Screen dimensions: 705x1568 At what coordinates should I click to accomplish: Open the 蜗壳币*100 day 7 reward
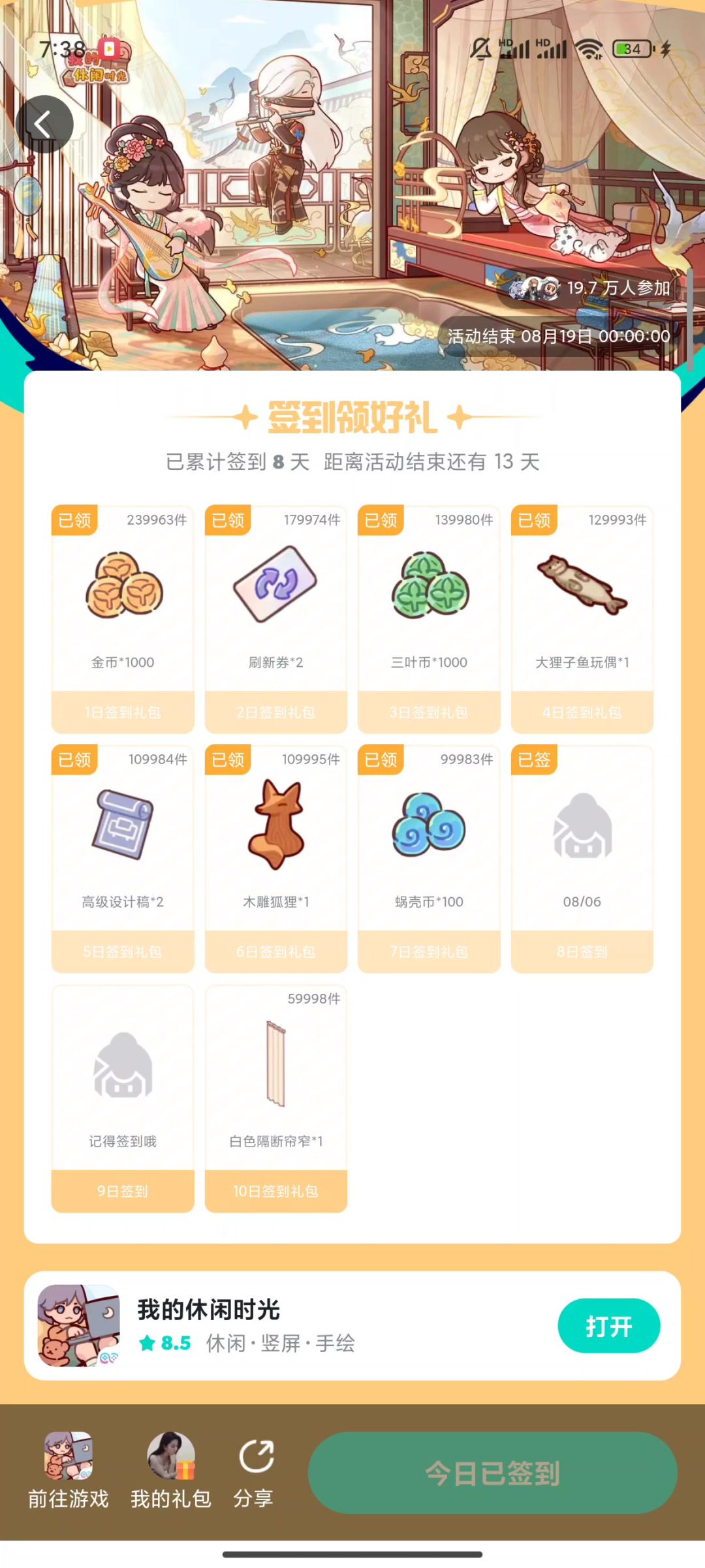pyautogui.click(x=429, y=859)
